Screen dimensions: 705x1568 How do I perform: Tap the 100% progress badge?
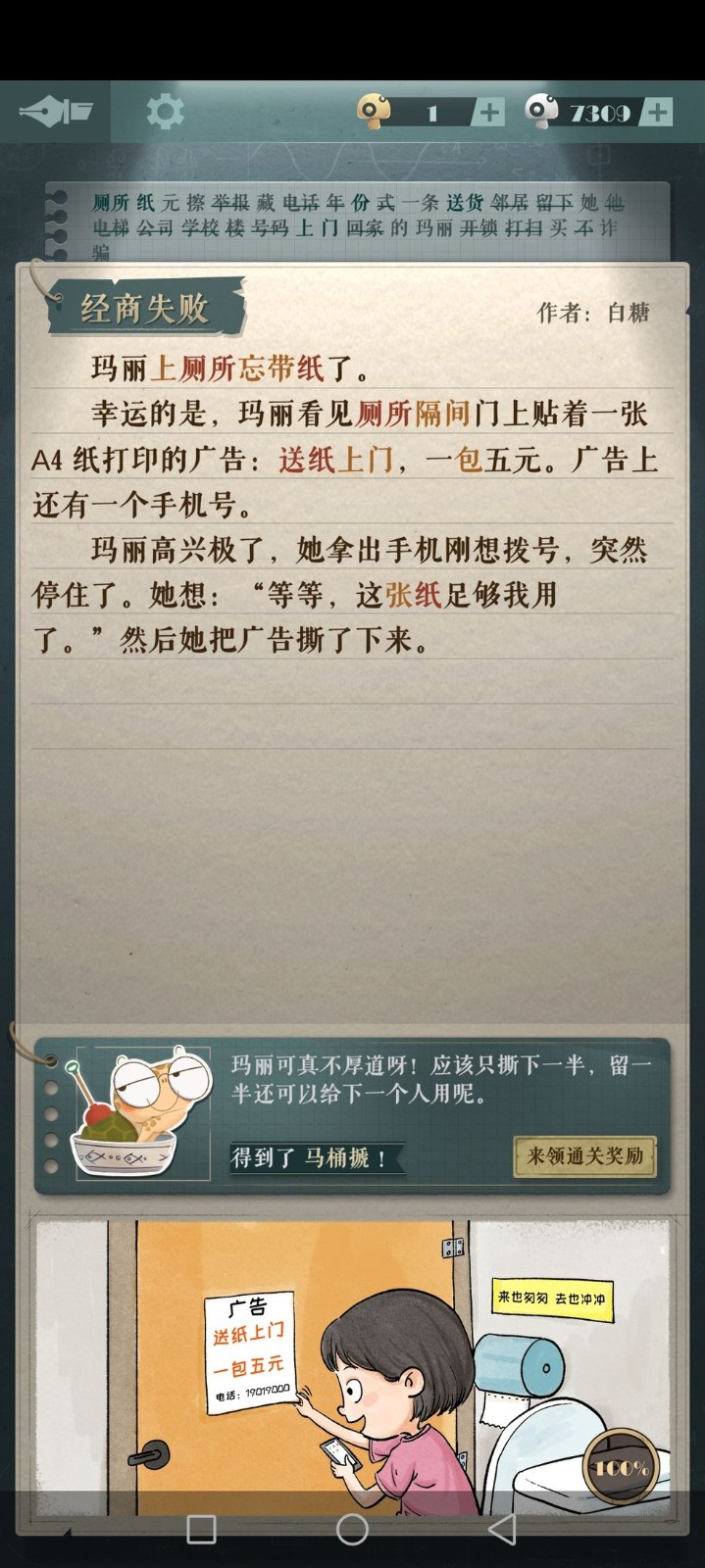(x=621, y=1467)
